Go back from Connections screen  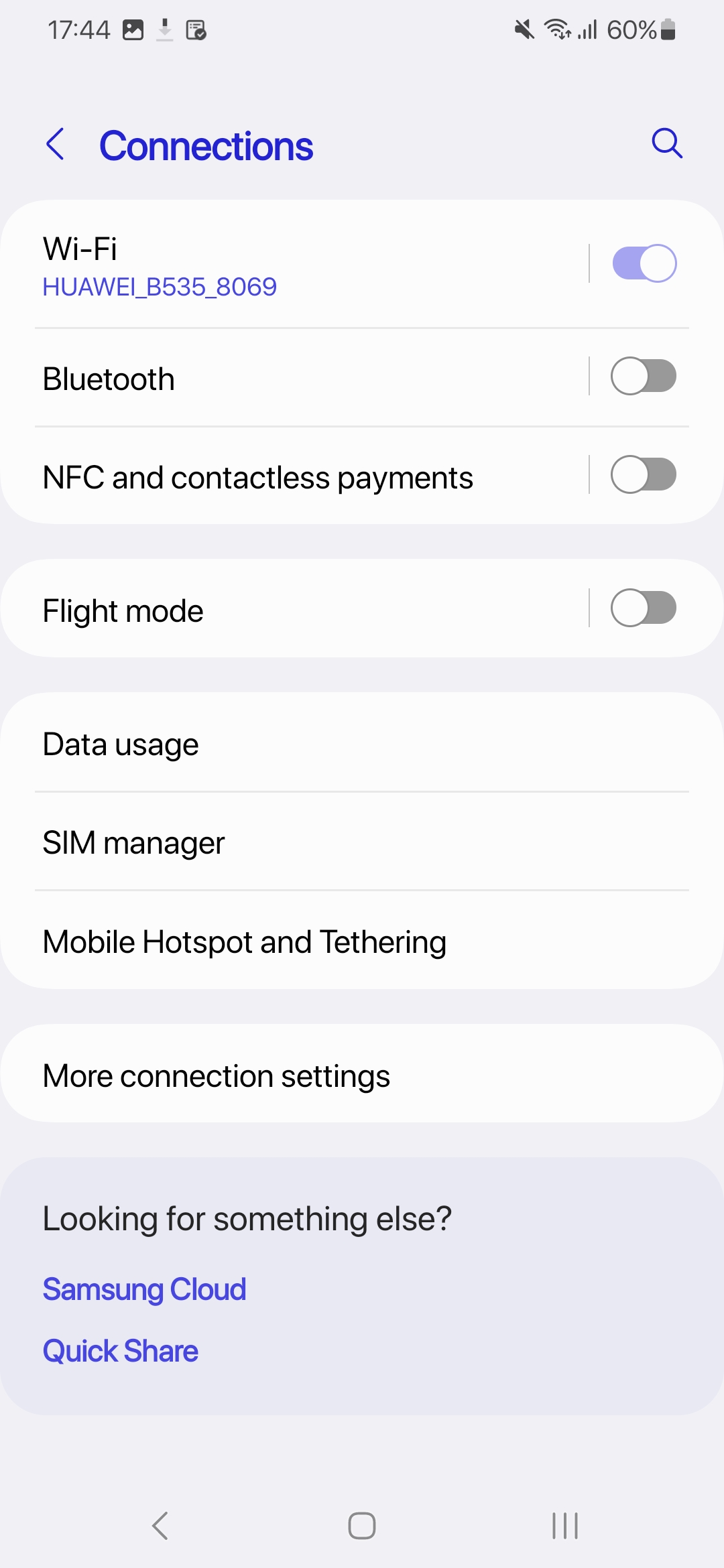[56, 144]
